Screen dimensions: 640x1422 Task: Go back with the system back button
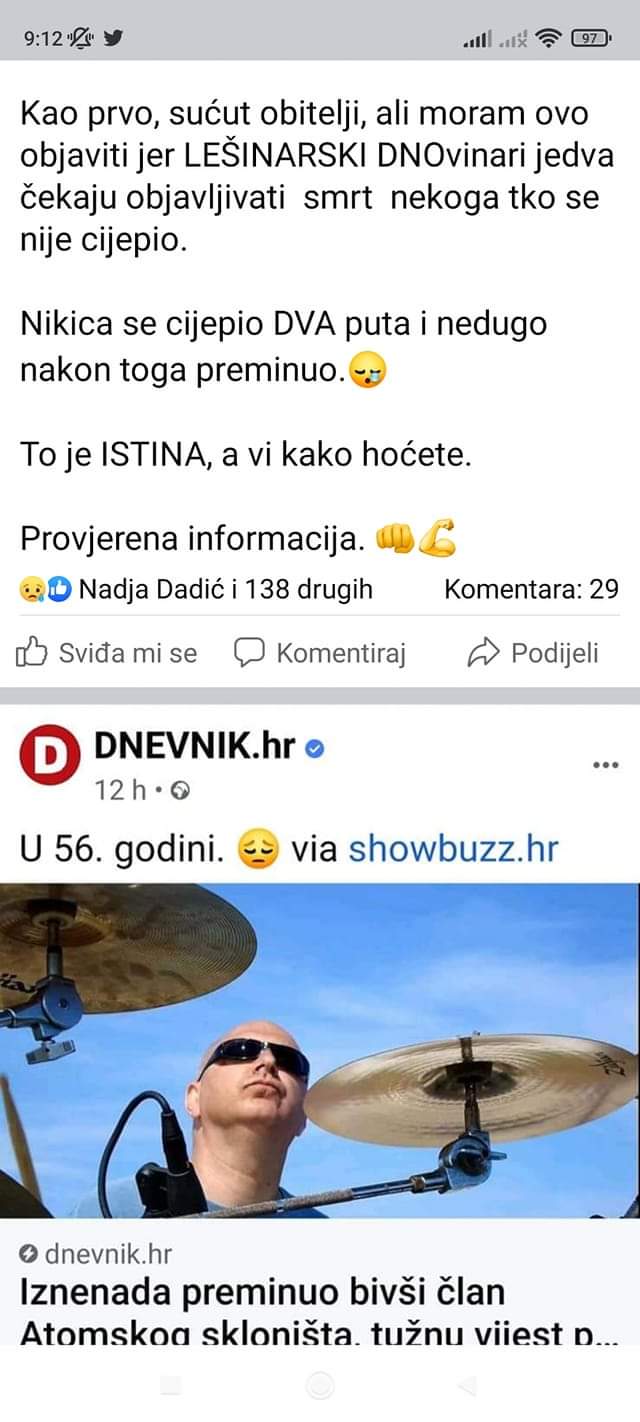point(466,1385)
